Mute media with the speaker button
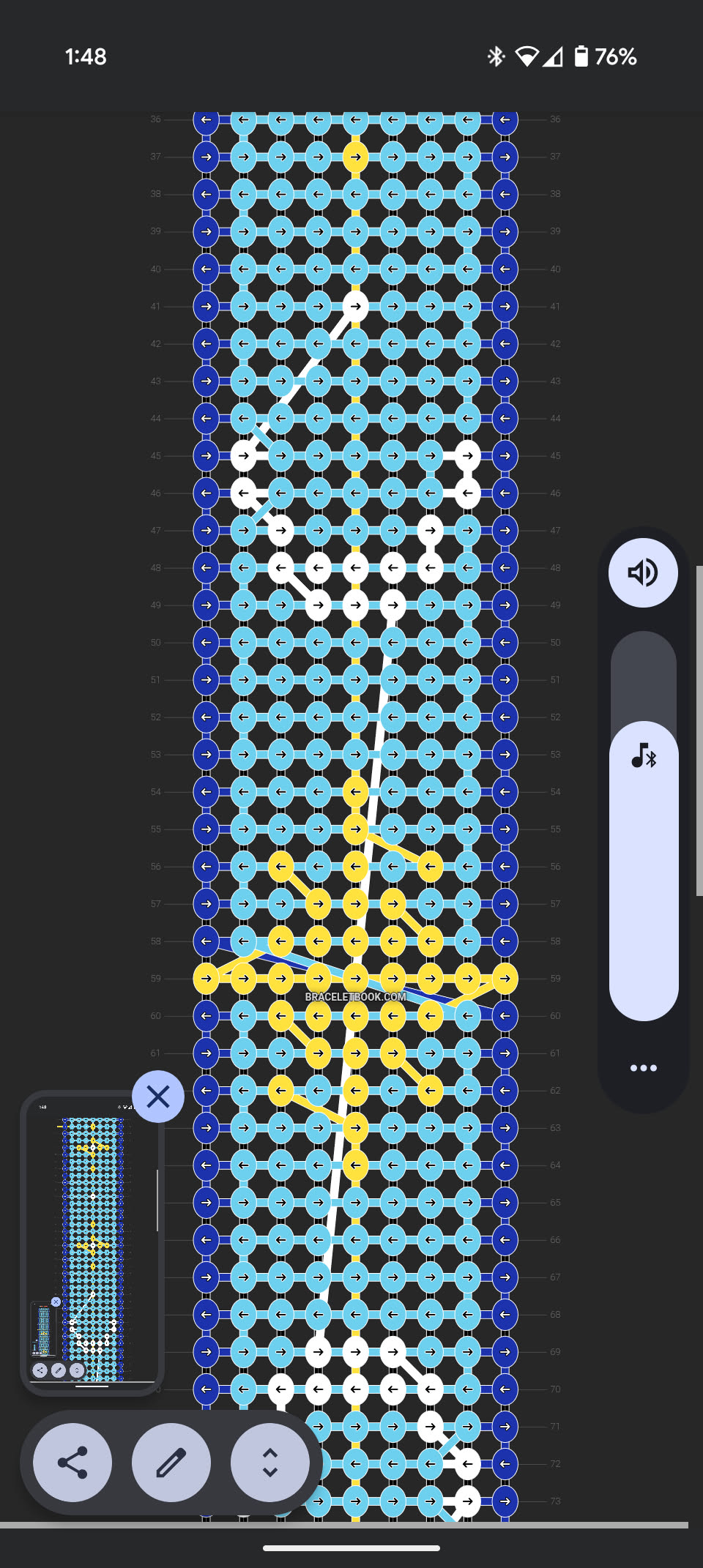This screenshot has width=703, height=1568. coord(642,572)
